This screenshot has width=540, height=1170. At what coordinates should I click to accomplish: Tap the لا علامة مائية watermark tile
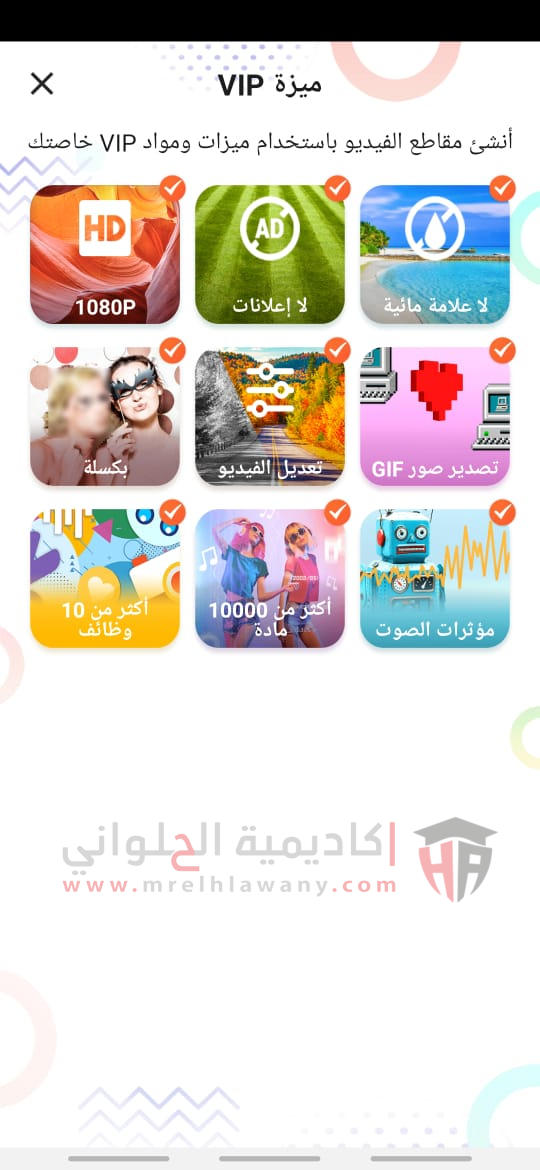tap(435, 254)
